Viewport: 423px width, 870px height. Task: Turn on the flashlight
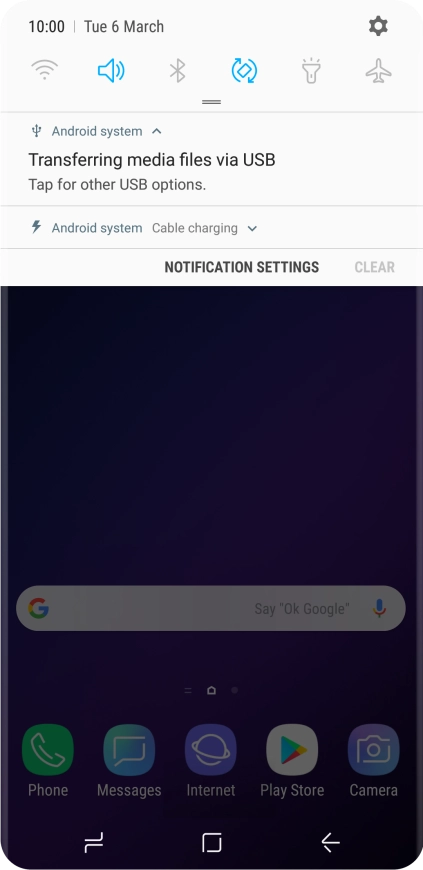click(311, 71)
